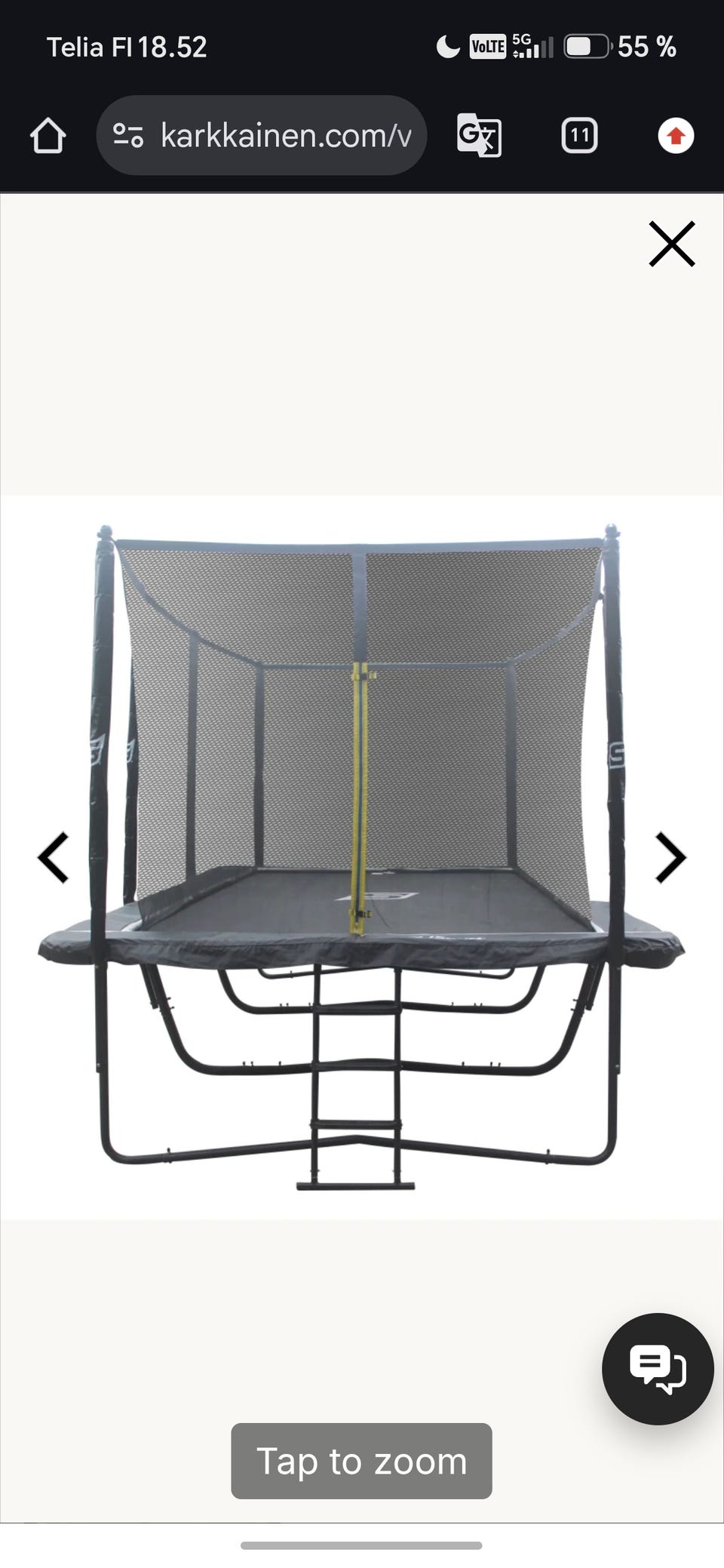724x1568 pixels.
Task: Go to the previous product image
Action: tap(54, 857)
